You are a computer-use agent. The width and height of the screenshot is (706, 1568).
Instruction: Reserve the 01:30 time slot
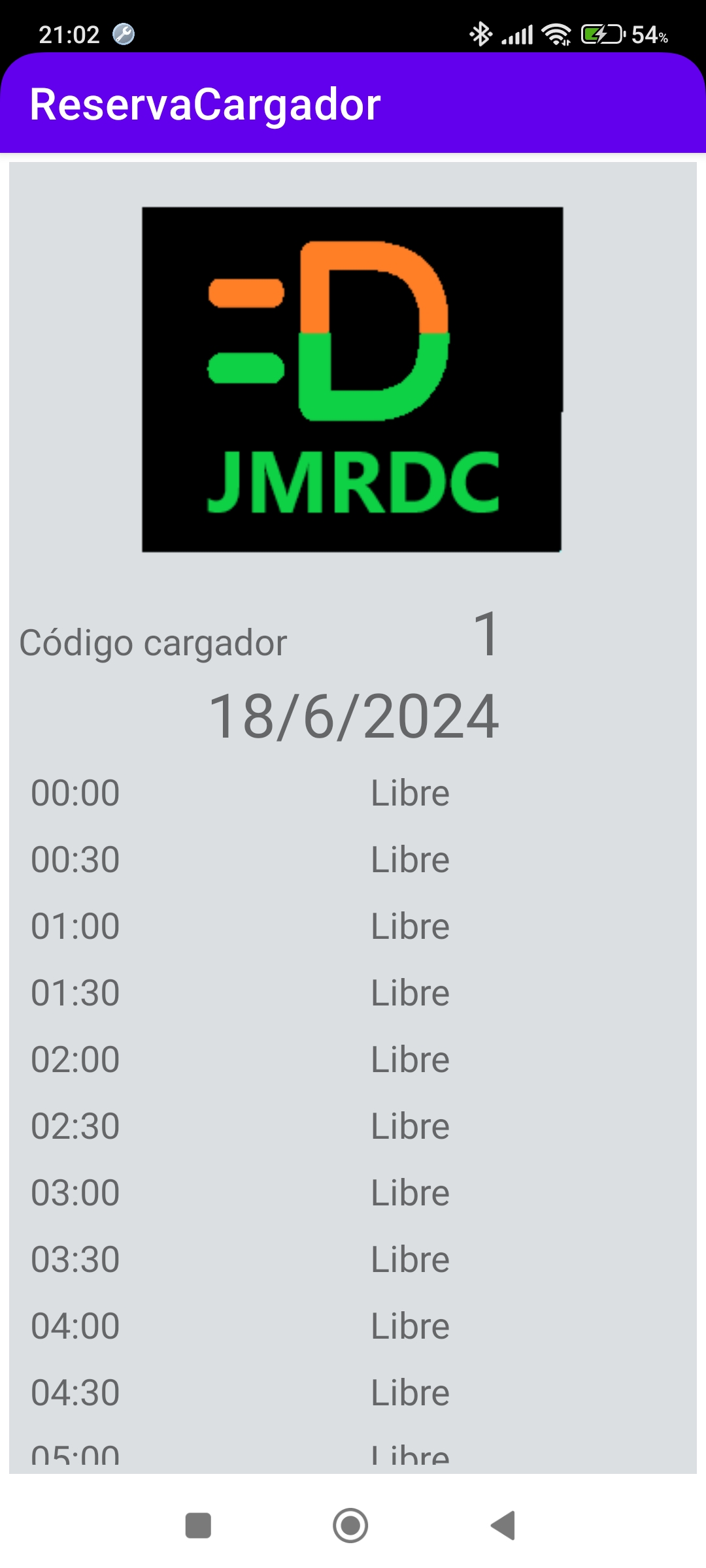point(353,993)
